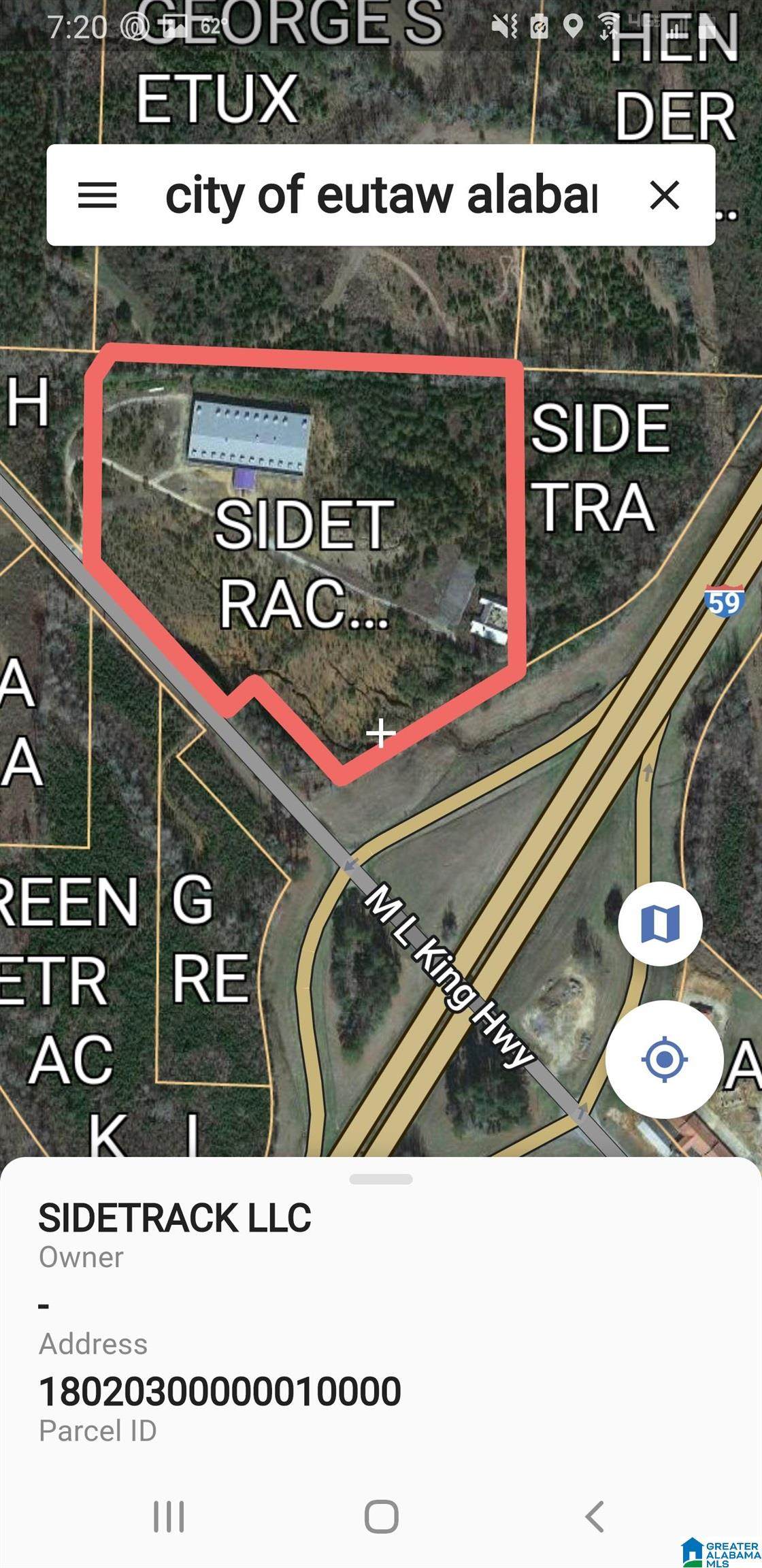Tap the system home button
The image size is (762, 1568).
381,1517
